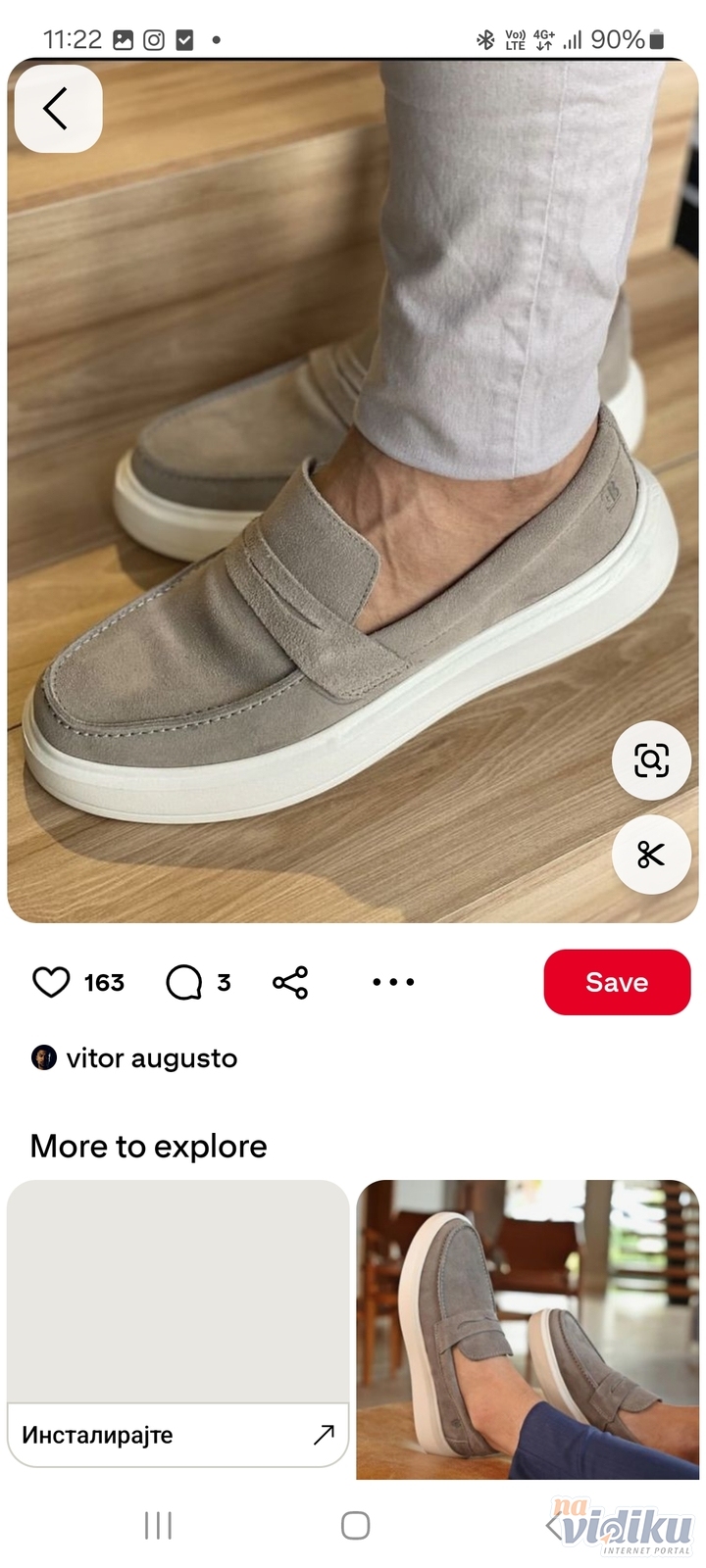
Task: Tap the scissors cutout tool
Action: [651, 855]
